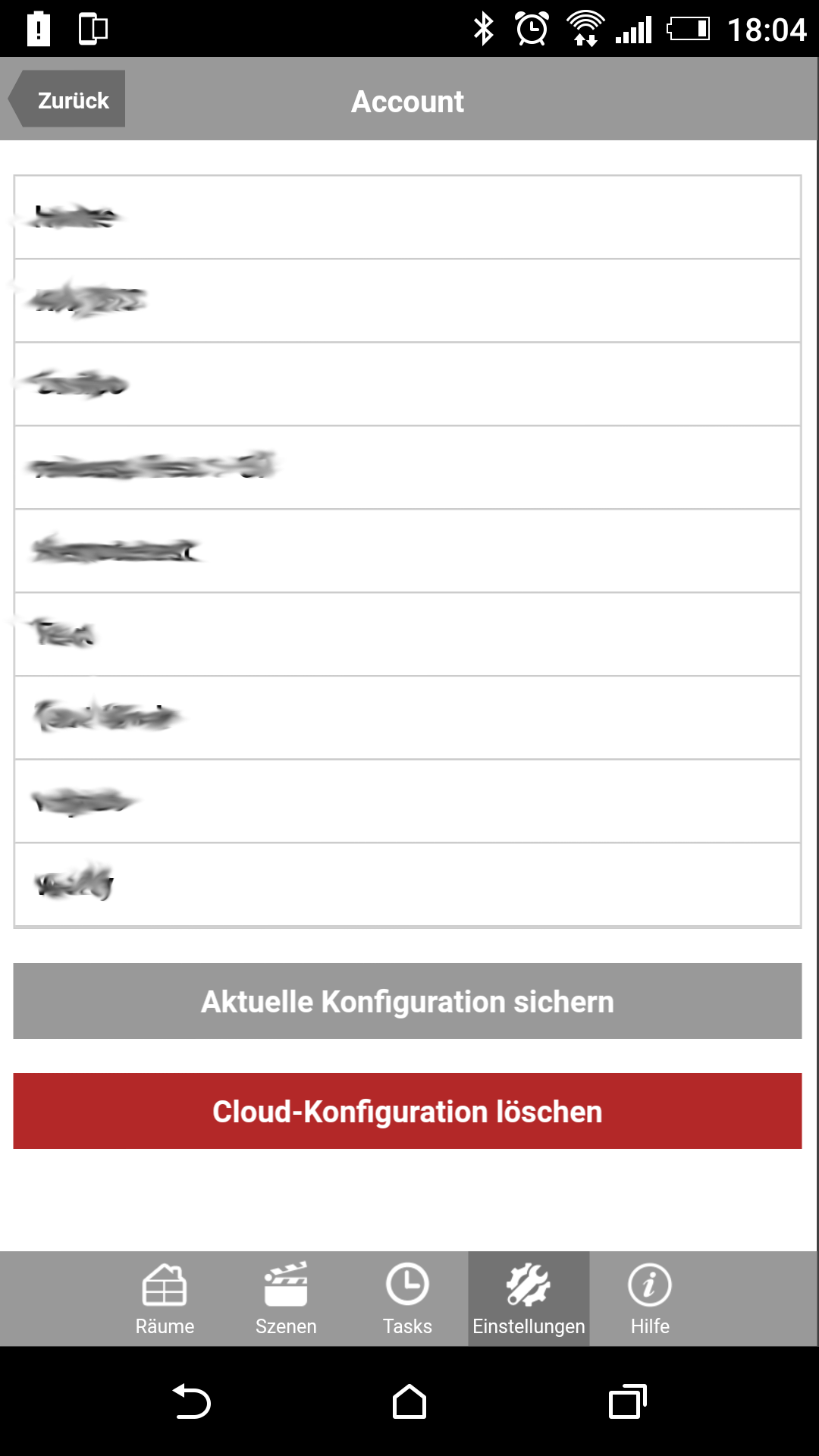The height and width of the screenshot is (1456, 819).
Task: Open the Hilfe tab
Action: [650, 1299]
